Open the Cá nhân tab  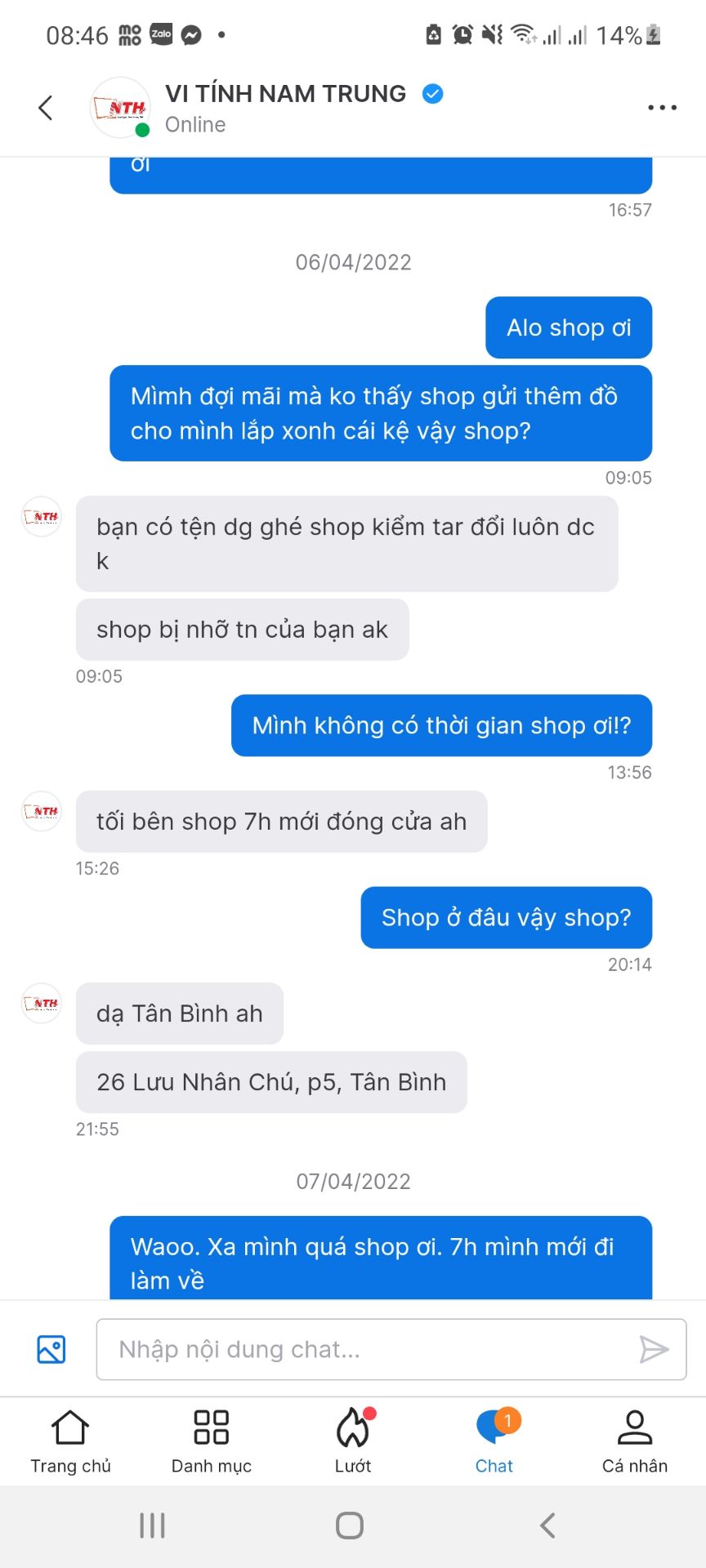tap(635, 1442)
